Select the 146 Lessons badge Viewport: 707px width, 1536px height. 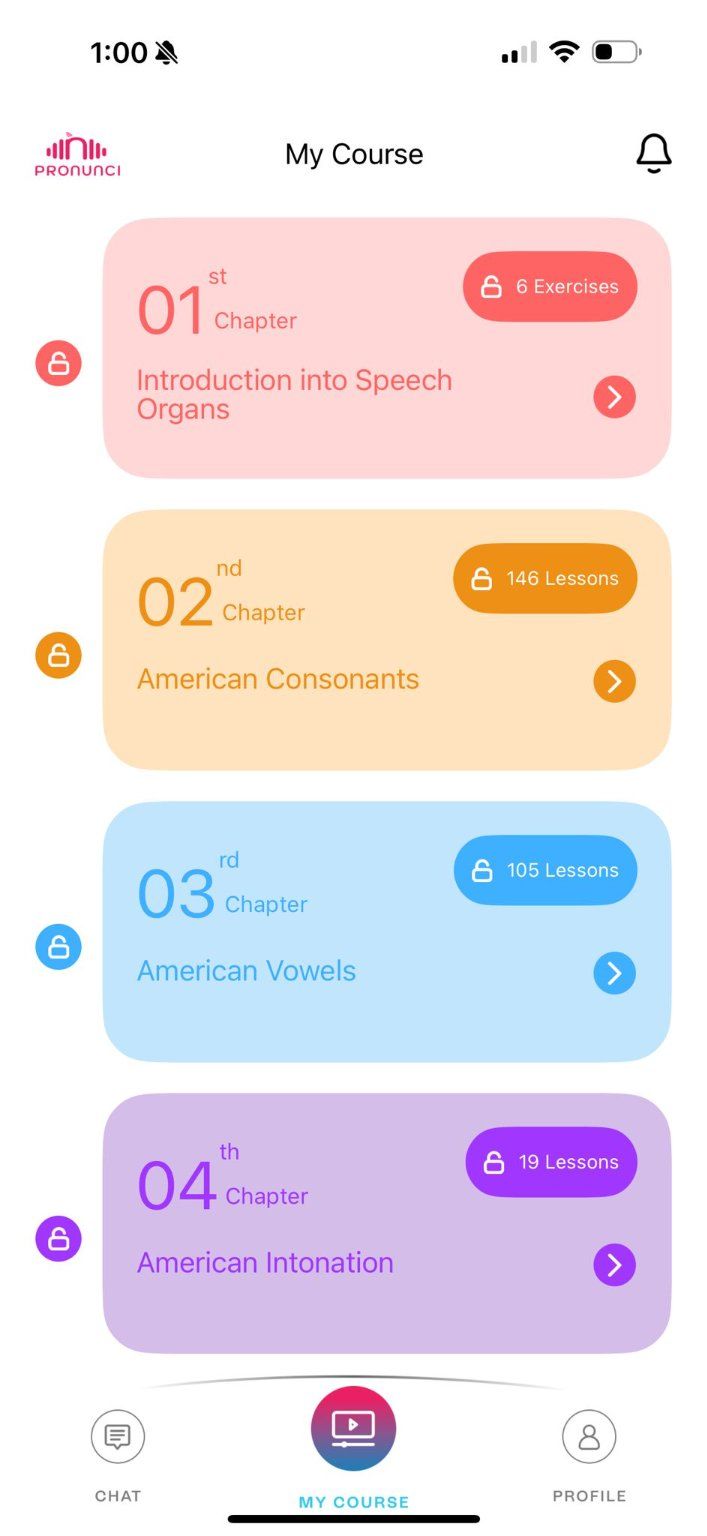(545, 579)
